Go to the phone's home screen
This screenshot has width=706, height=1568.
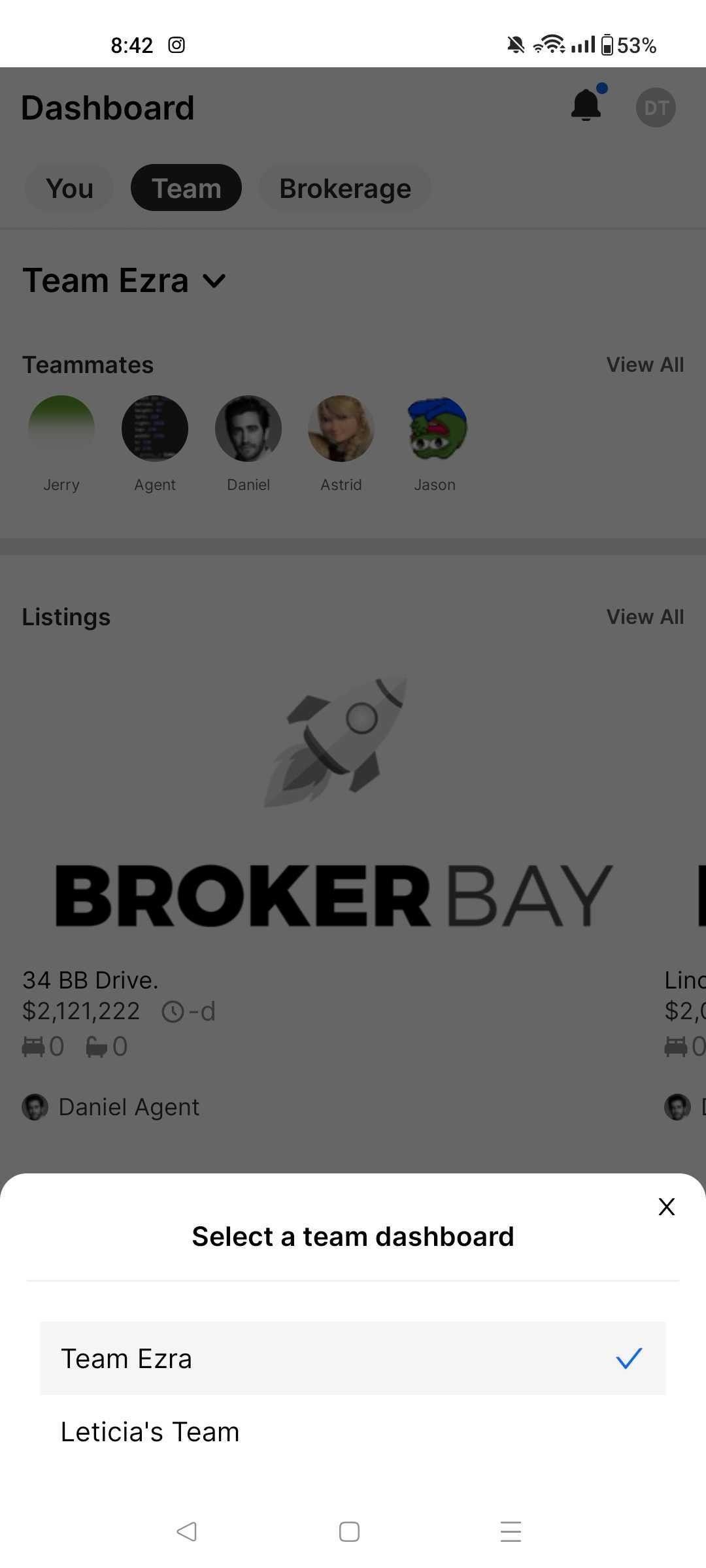click(x=349, y=1531)
